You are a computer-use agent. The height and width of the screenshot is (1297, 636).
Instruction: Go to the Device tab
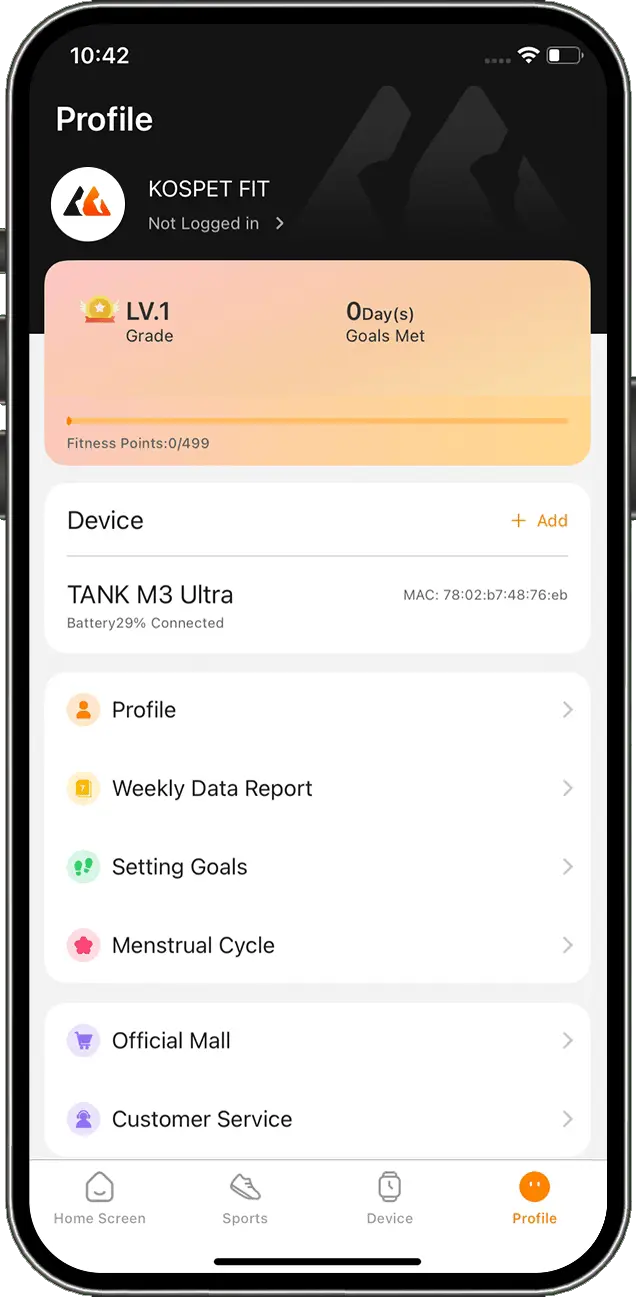(390, 1199)
